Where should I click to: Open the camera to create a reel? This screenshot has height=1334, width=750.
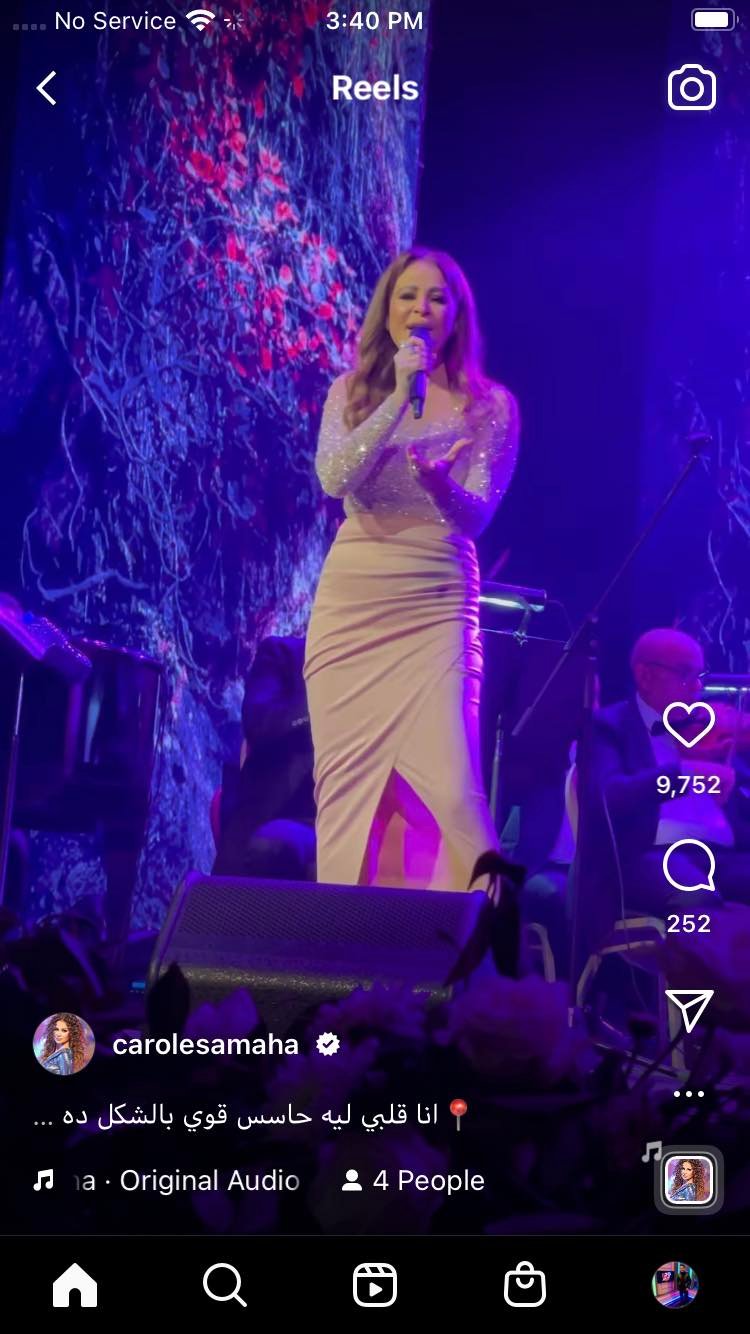click(692, 88)
